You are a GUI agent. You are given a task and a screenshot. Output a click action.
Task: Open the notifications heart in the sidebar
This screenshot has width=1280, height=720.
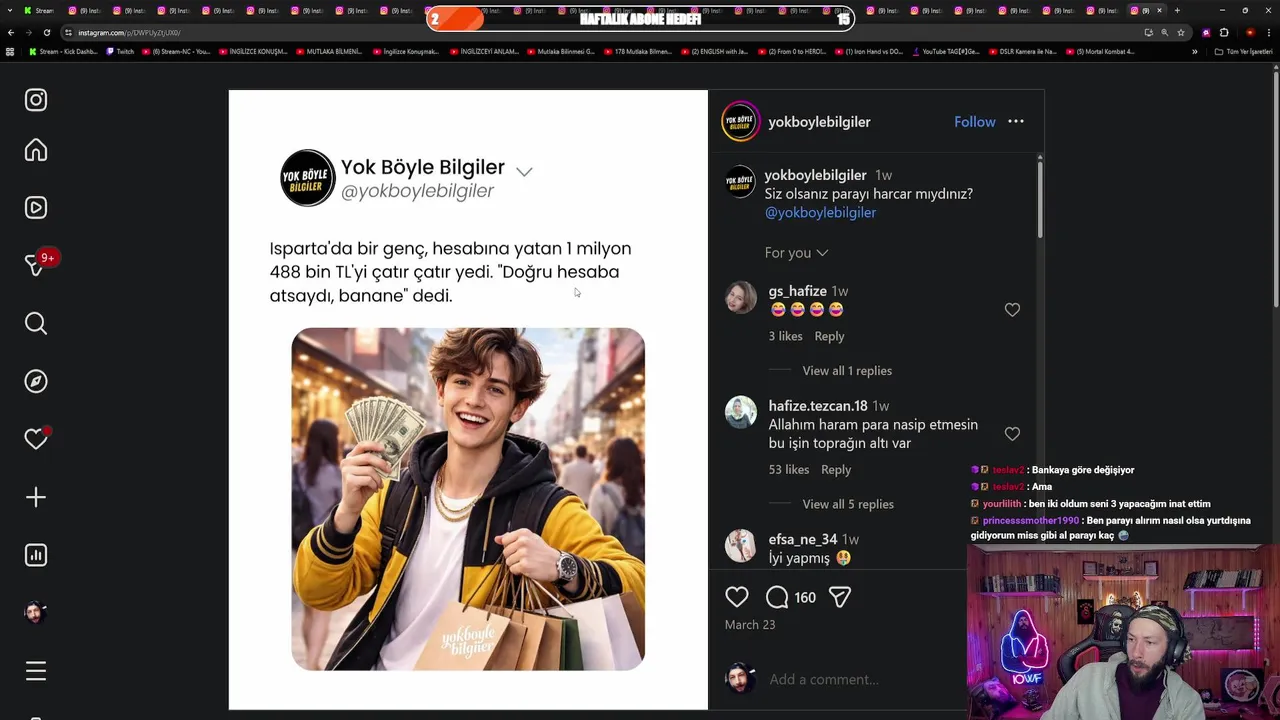coord(36,439)
